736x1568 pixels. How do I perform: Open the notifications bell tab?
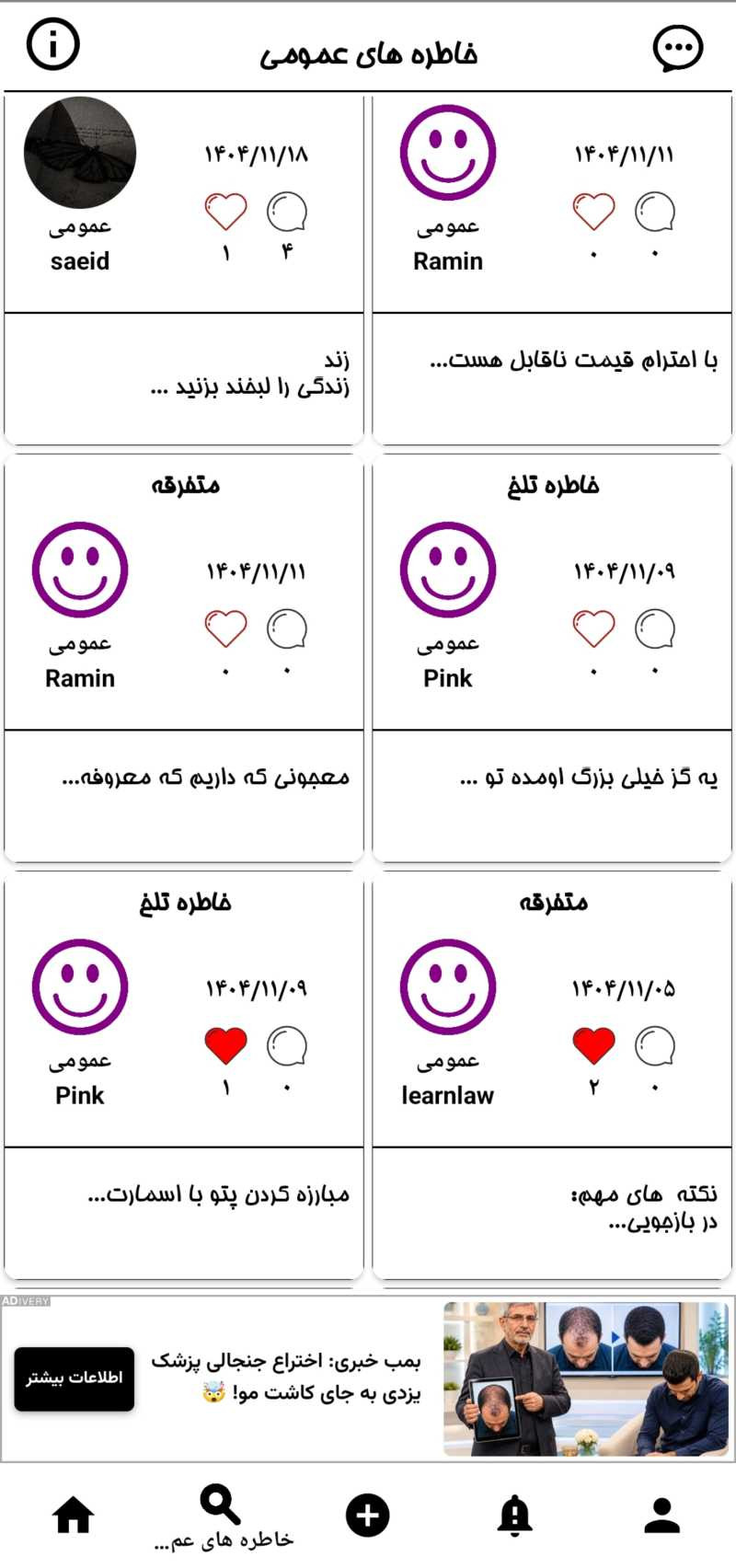click(515, 1516)
